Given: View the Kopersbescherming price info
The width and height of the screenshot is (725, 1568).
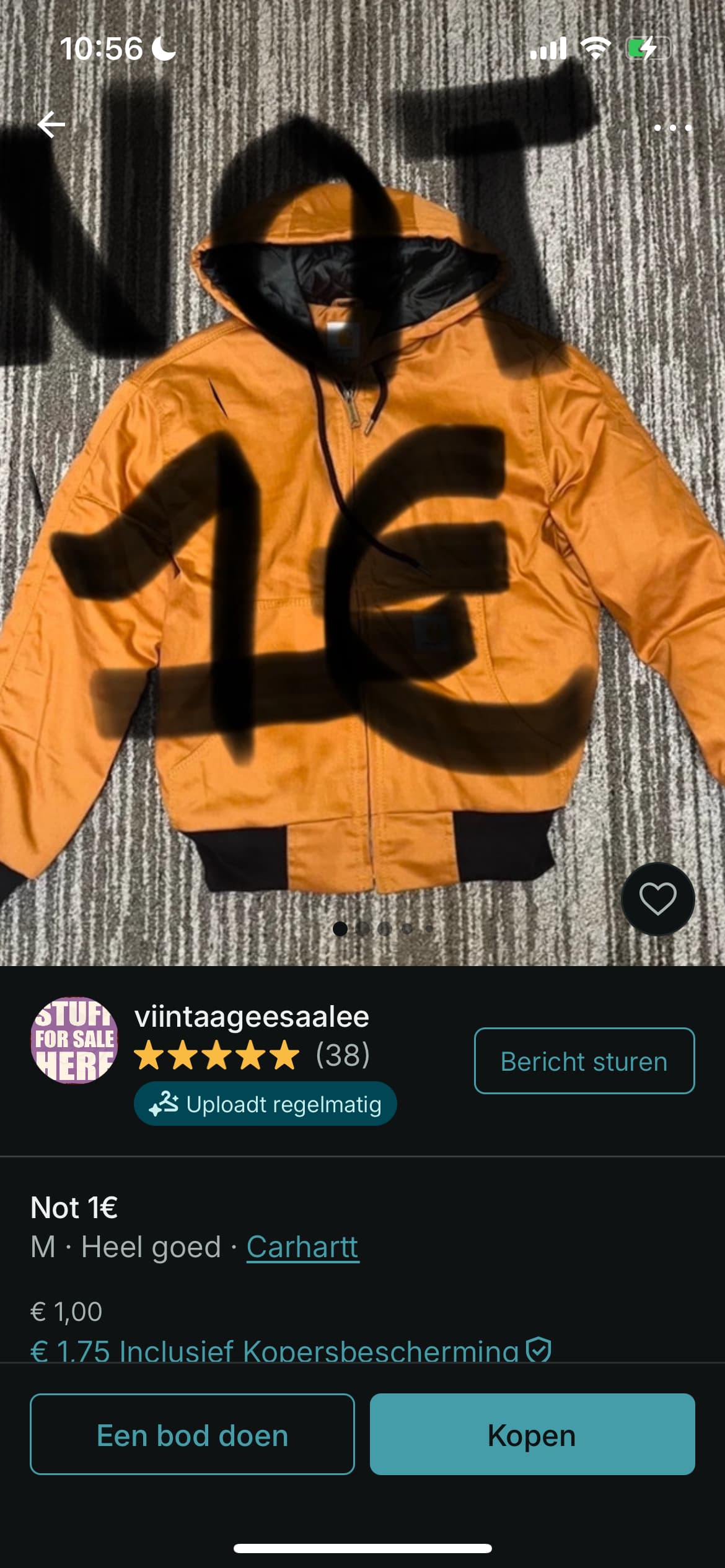Looking at the screenshot, I should (291, 1349).
